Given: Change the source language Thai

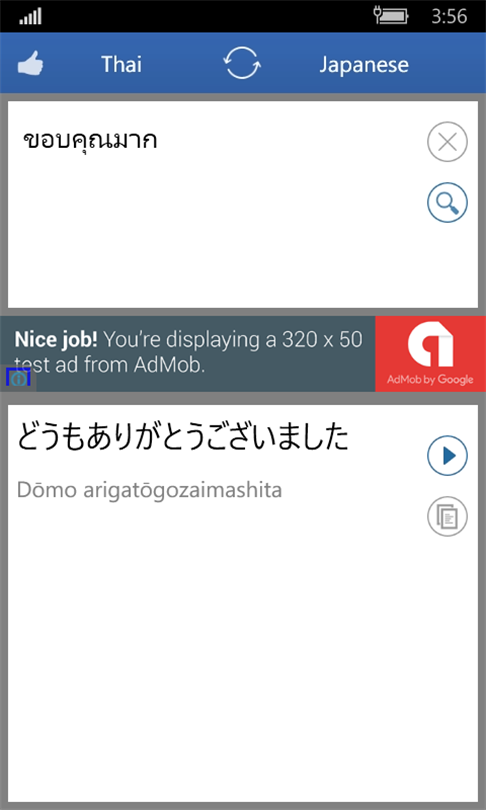Looking at the screenshot, I should tap(121, 65).
